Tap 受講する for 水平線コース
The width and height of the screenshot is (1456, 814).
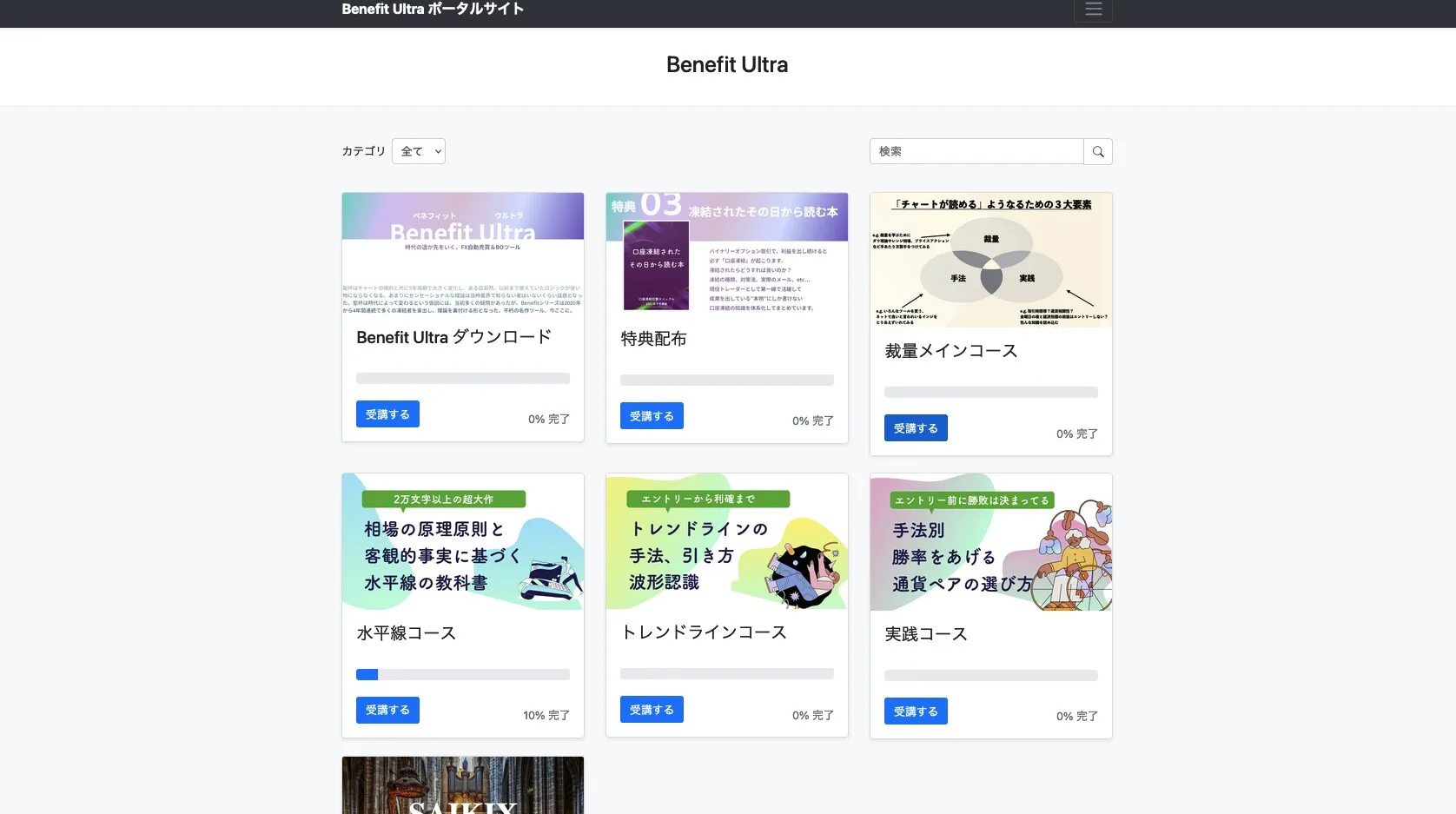pos(387,710)
